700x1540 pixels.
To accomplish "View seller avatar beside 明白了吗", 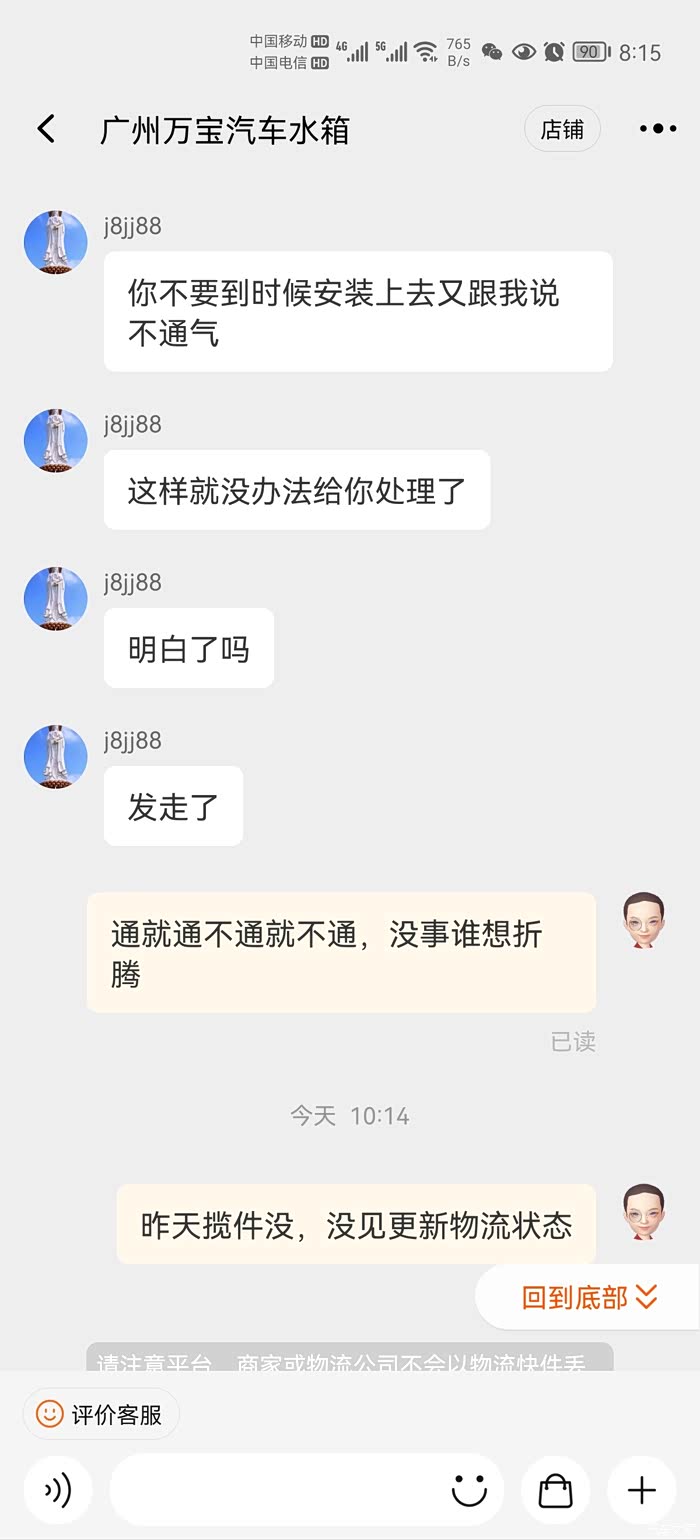I will [x=56, y=599].
